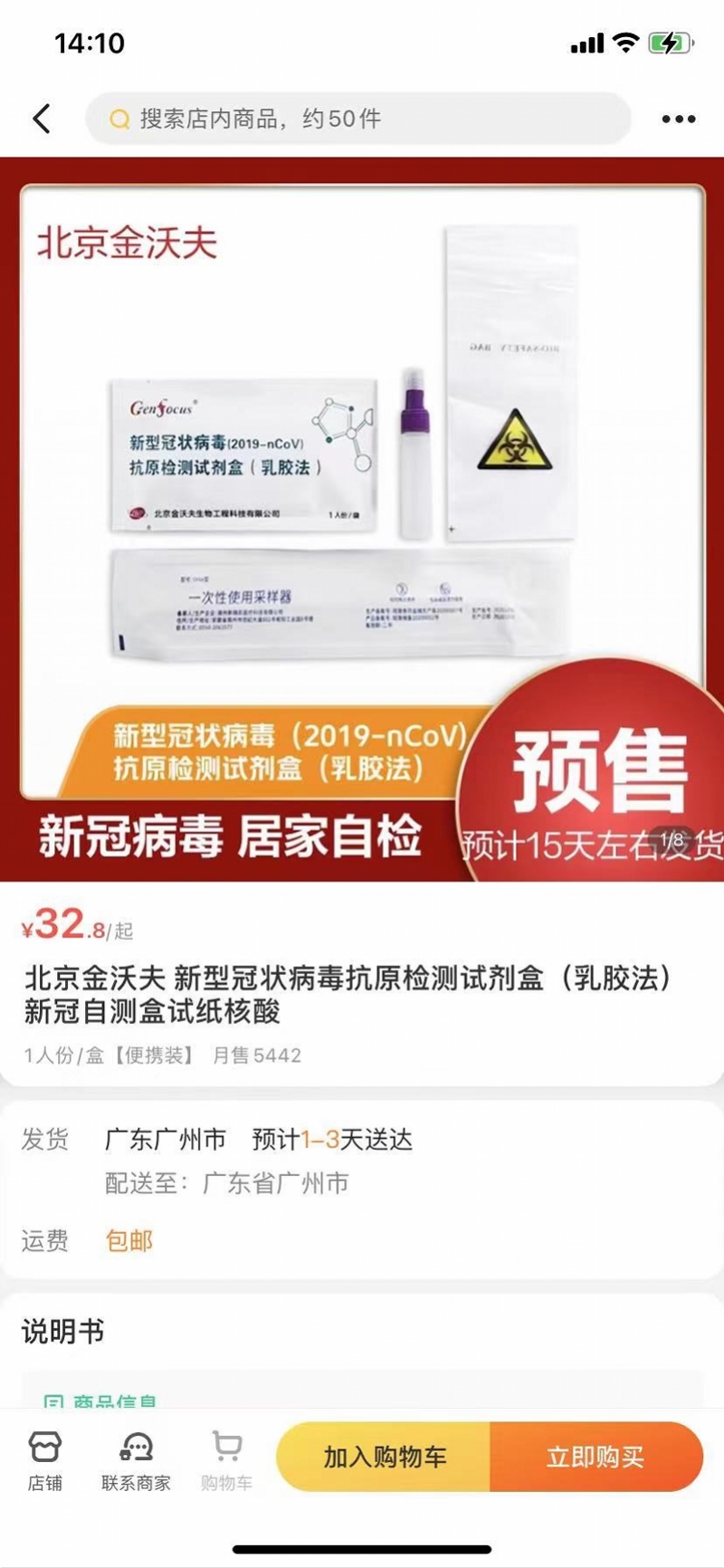
Task: Buy now with 立即购买 button
Action: pos(595,1457)
